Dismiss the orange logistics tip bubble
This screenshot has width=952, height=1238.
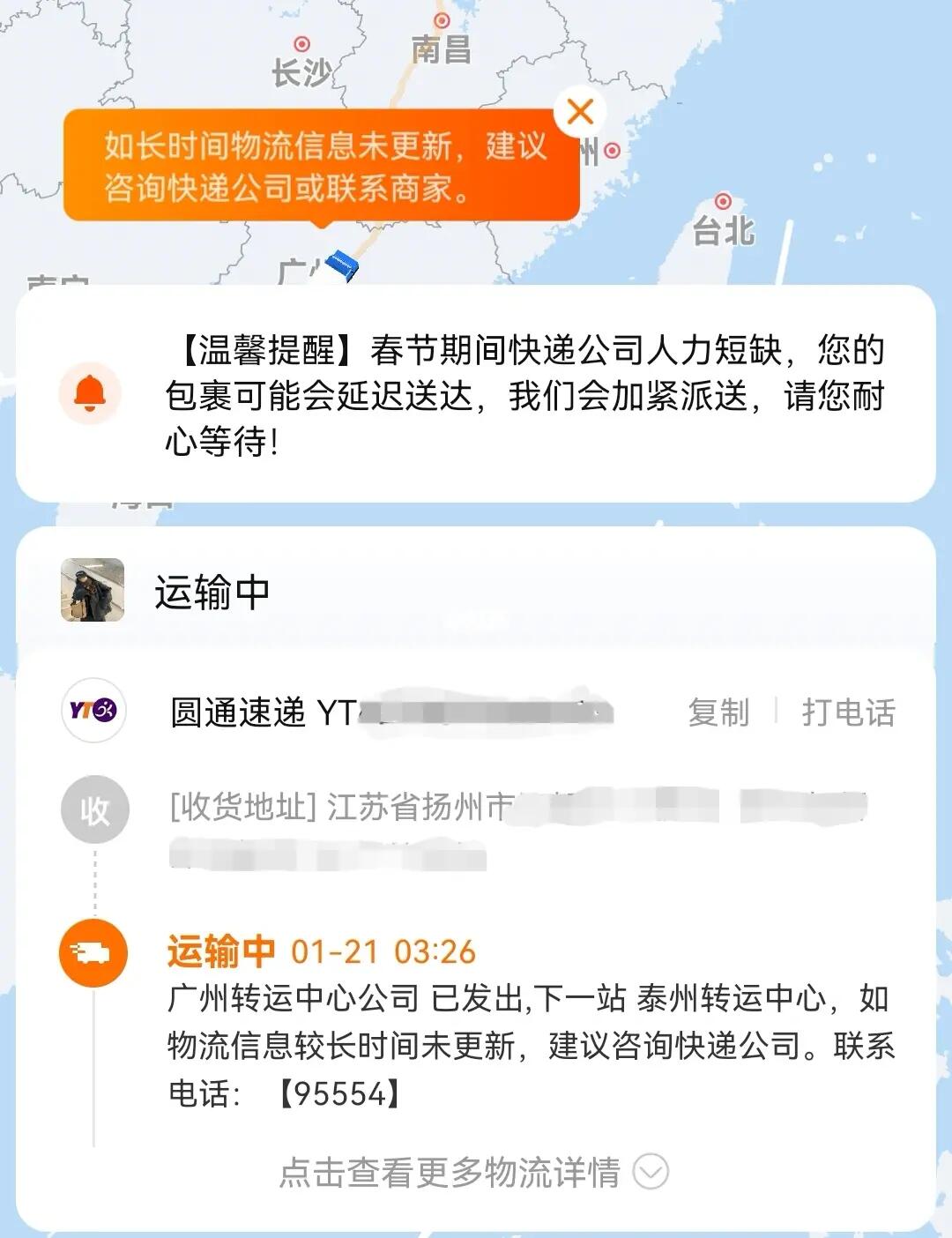coord(580,112)
